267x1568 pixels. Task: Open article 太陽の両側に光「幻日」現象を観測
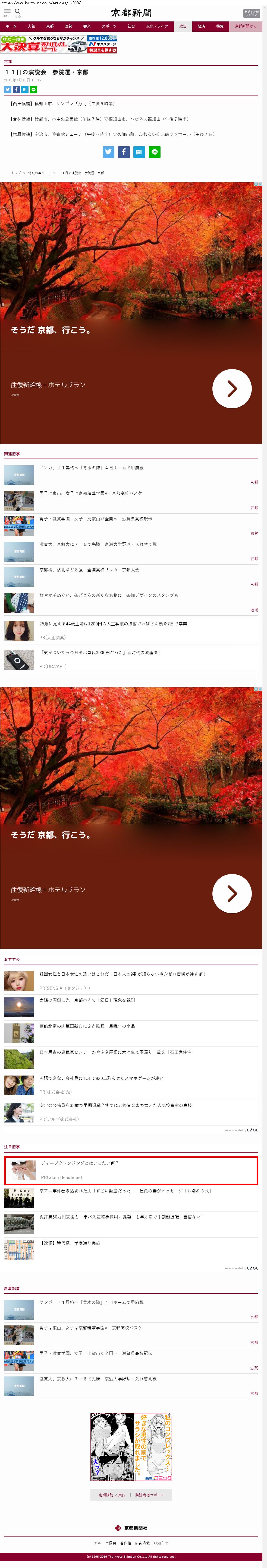point(87,1000)
